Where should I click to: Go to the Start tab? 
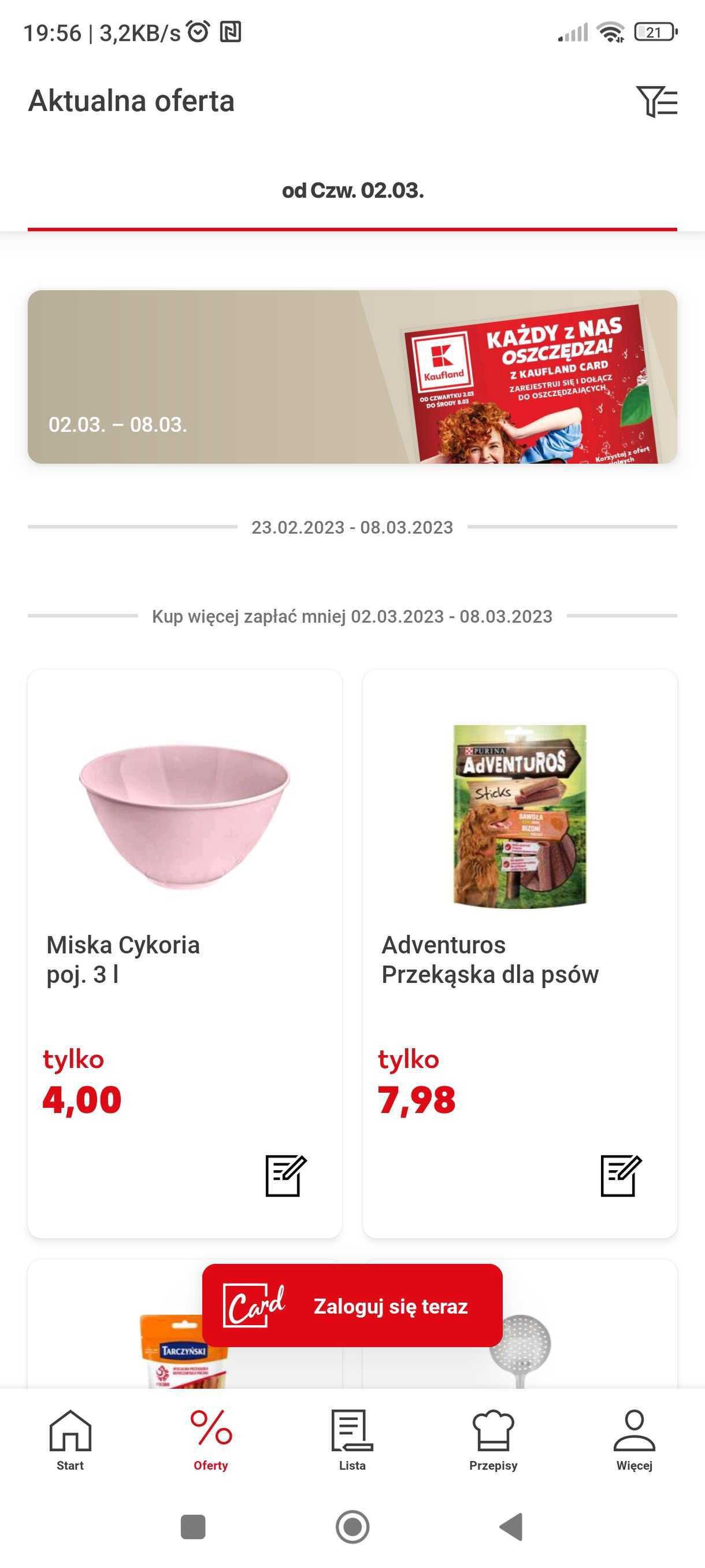(x=70, y=1440)
